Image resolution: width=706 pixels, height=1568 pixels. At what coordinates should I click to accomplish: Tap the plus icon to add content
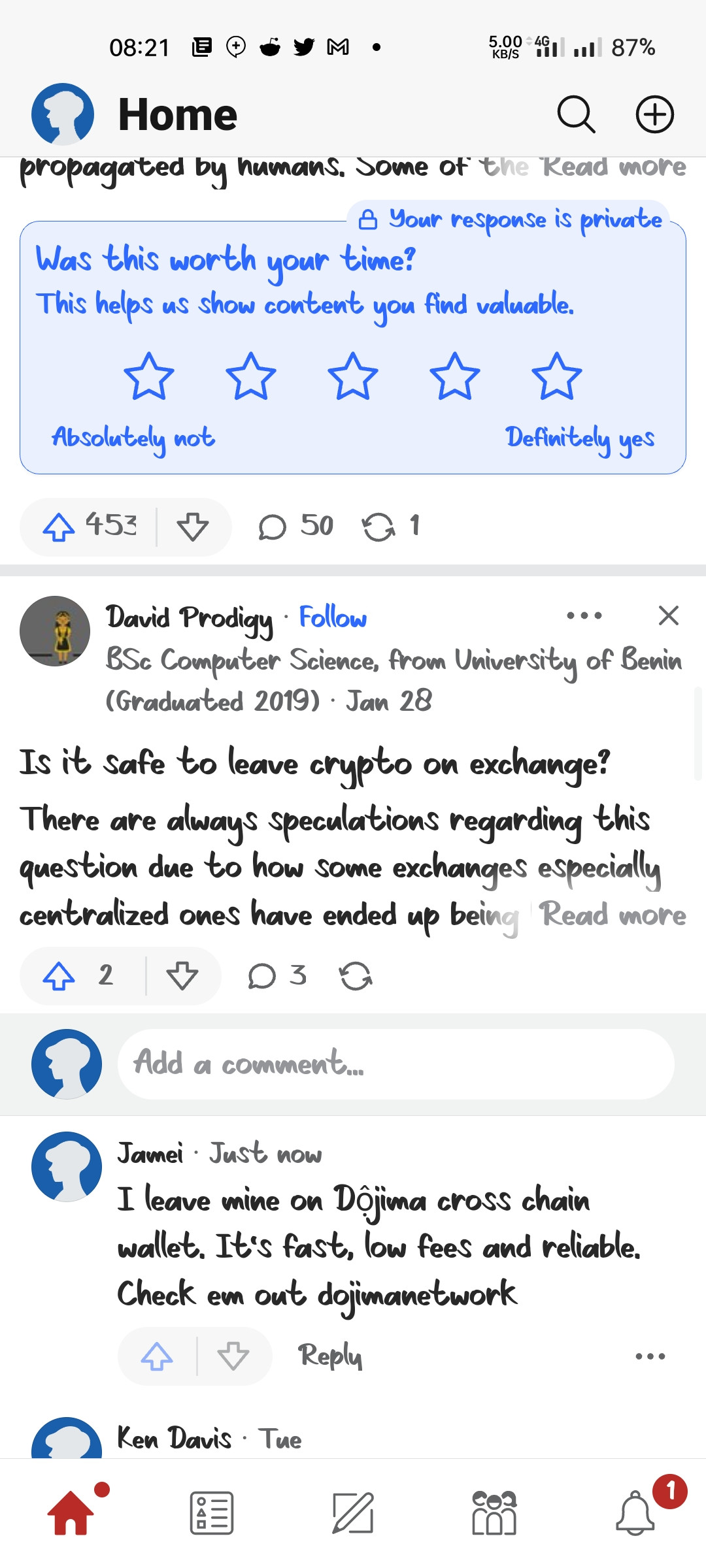pos(654,115)
